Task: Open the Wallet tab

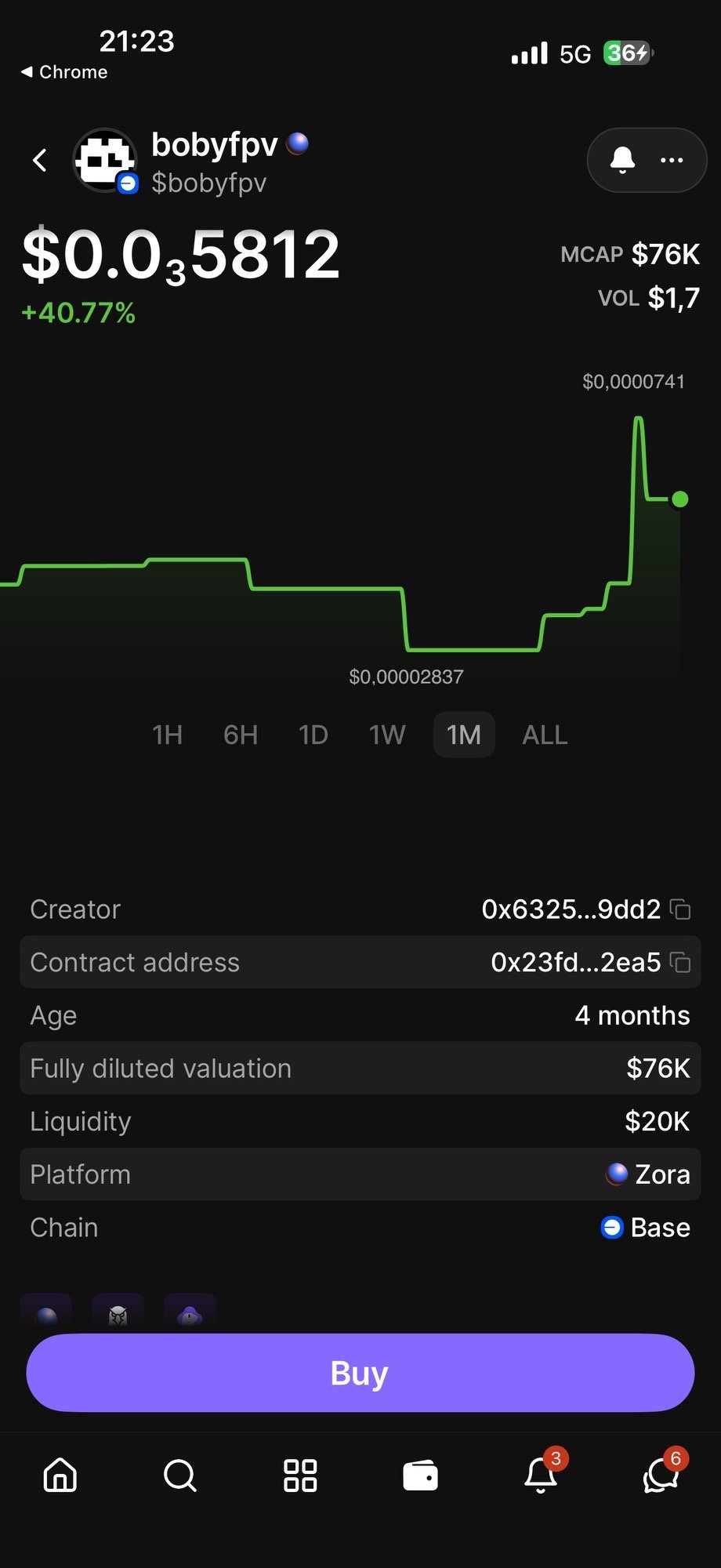Action: pyautogui.click(x=420, y=1475)
